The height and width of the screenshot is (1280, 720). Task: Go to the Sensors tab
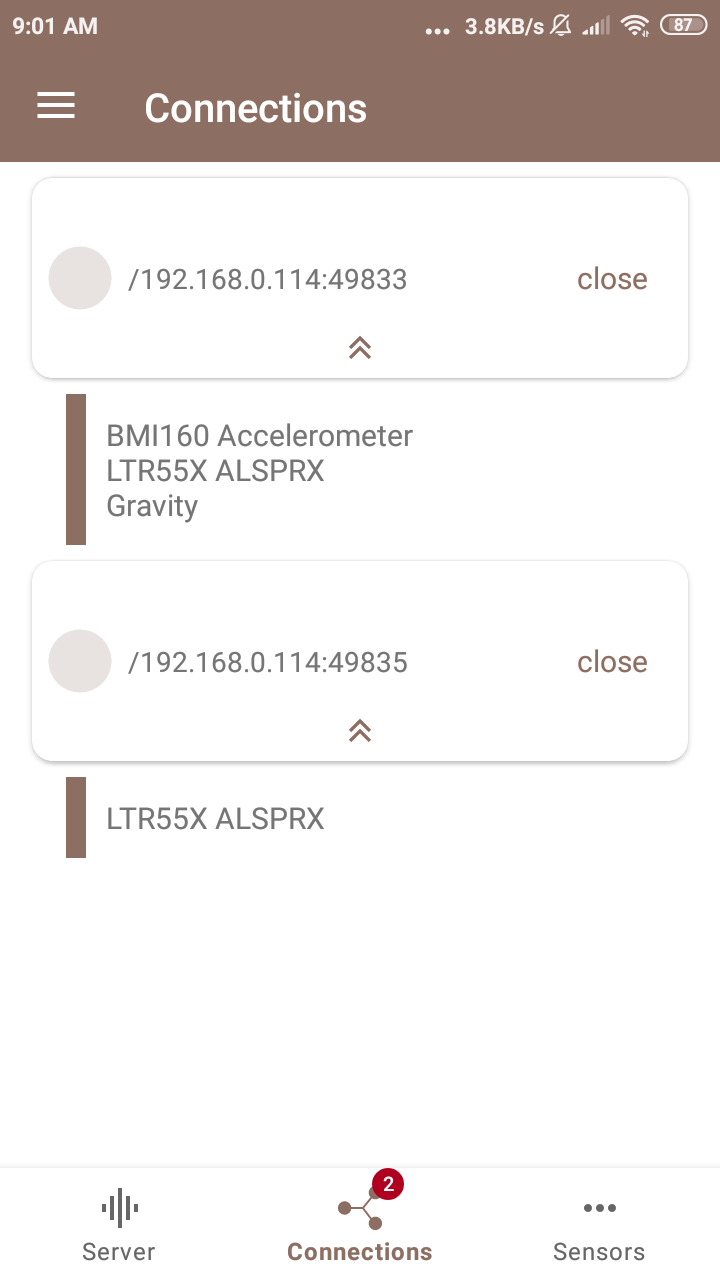(599, 1225)
